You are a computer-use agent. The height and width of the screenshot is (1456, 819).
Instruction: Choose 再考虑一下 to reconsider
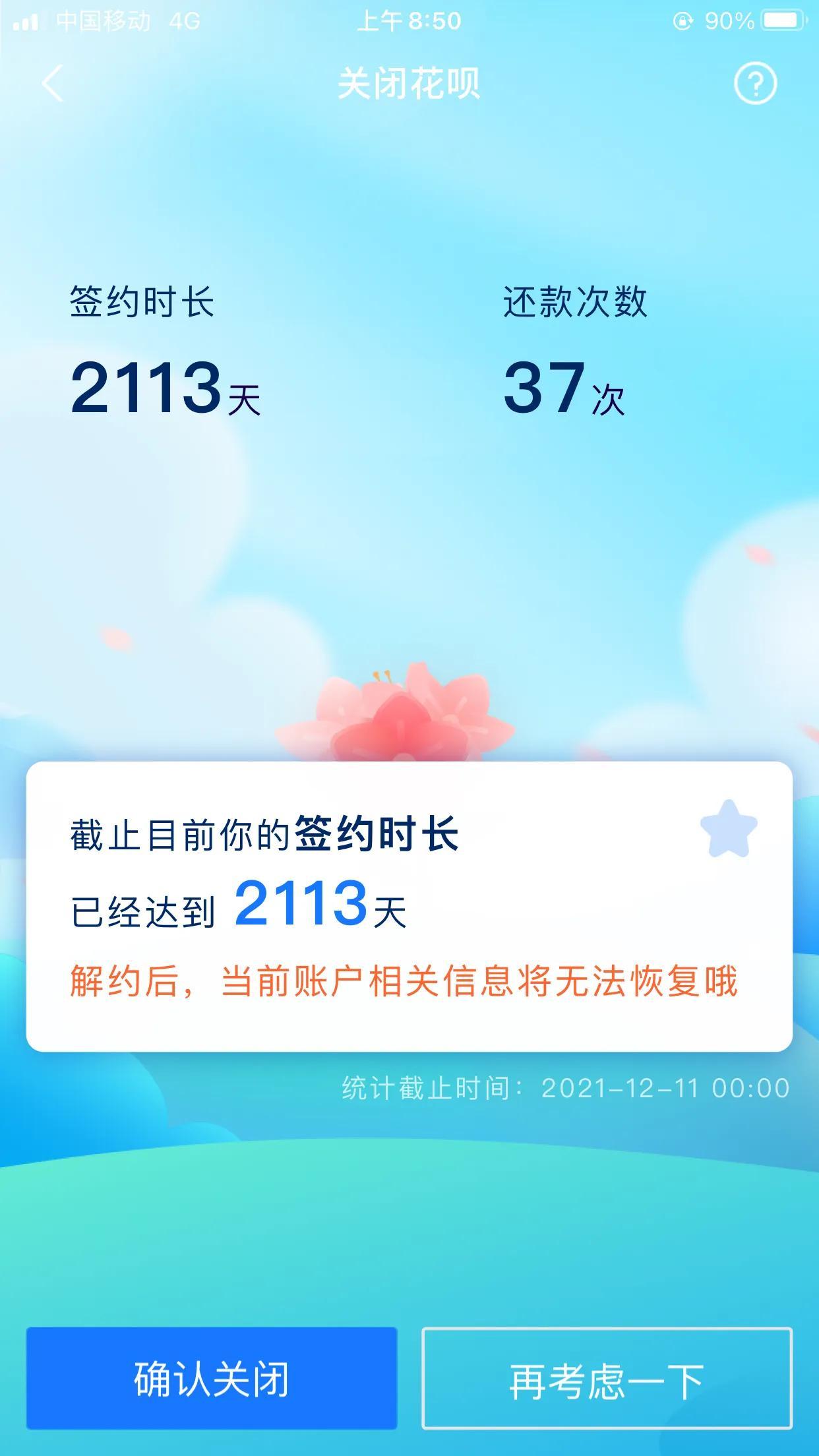pyautogui.click(x=607, y=1379)
